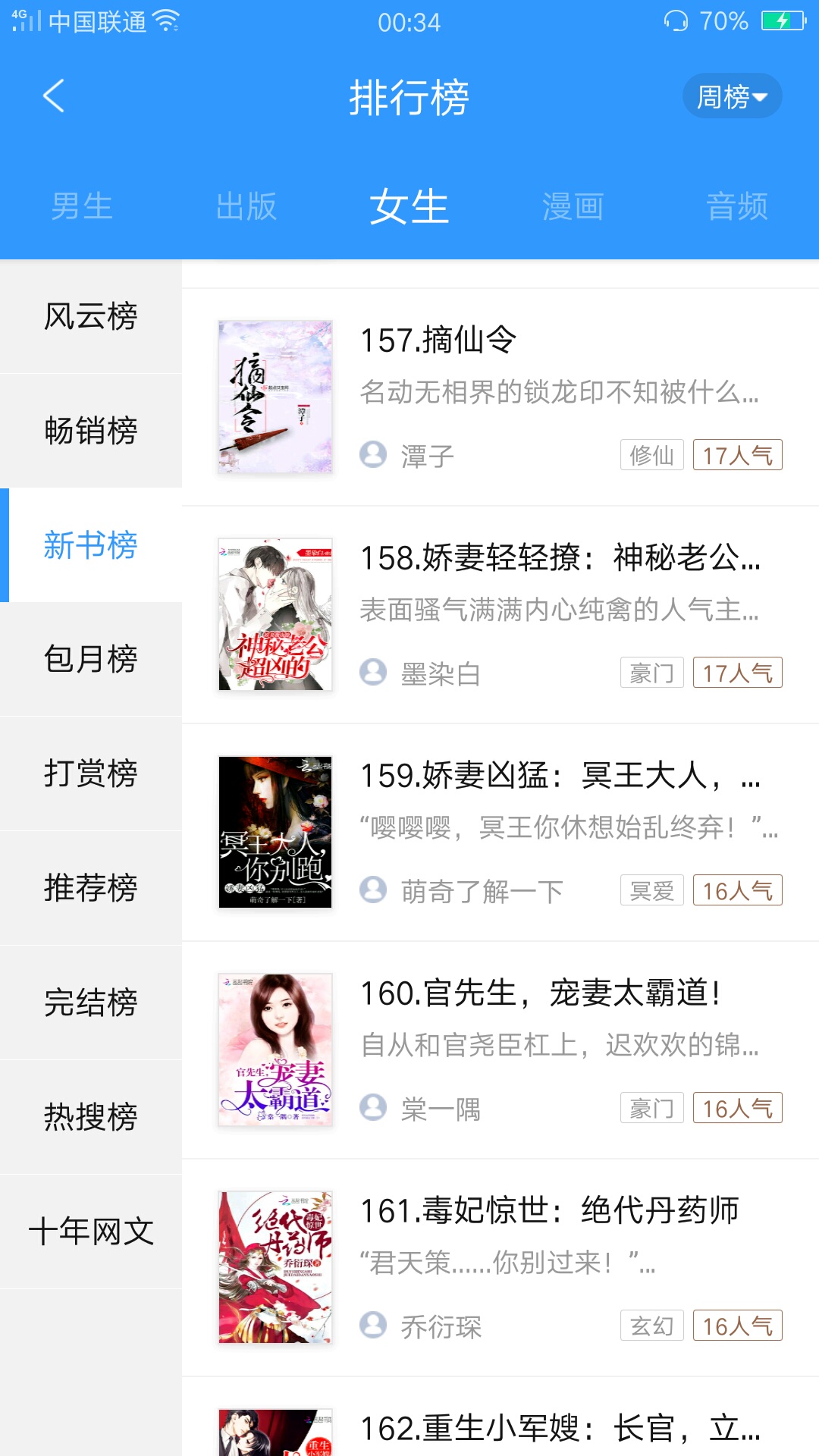Open book 157 摘仙令
The width and height of the screenshot is (819, 1456).
point(500,397)
